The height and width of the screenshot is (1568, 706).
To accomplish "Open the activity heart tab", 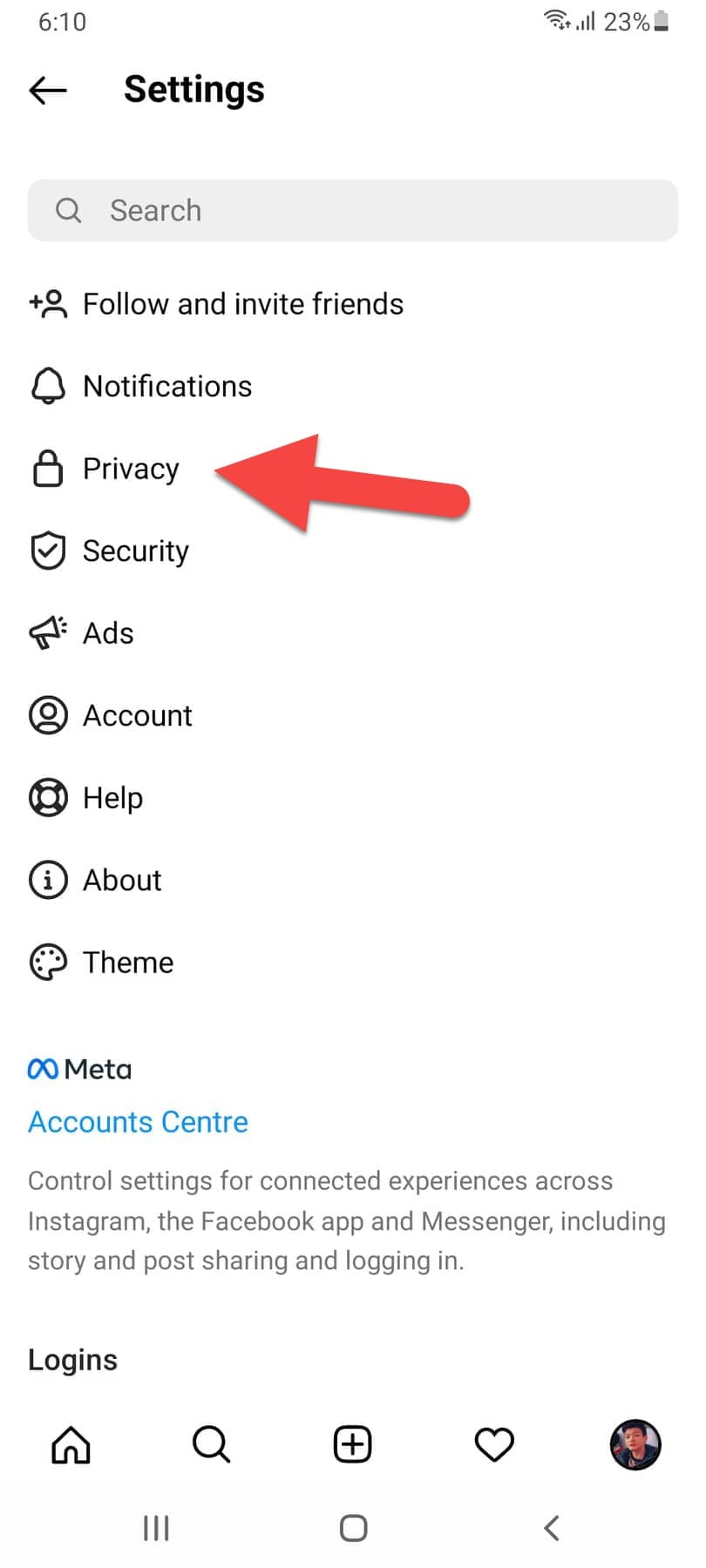I will click(494, 1444).
